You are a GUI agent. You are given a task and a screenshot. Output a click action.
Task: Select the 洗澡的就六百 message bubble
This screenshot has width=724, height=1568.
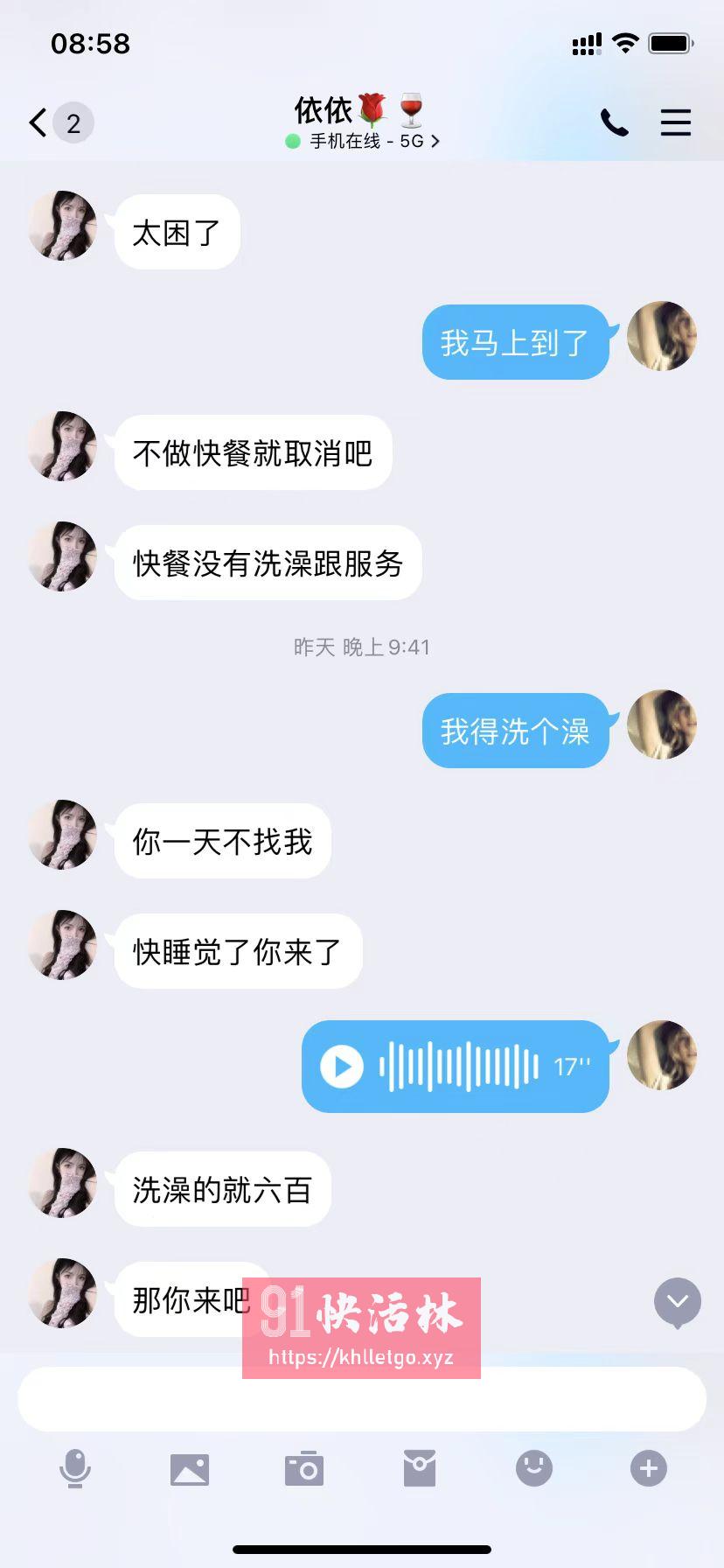pyautogui.click(x=221, y=1190)
